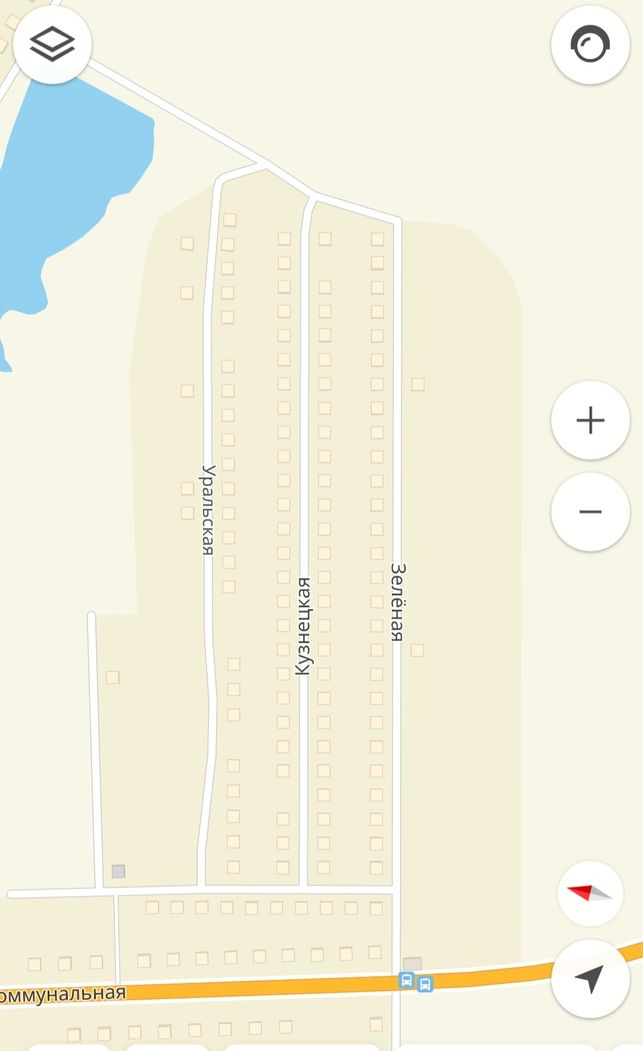Select the left bus stop on Коммунальная
643x1051 pixels.
point(406,980)
